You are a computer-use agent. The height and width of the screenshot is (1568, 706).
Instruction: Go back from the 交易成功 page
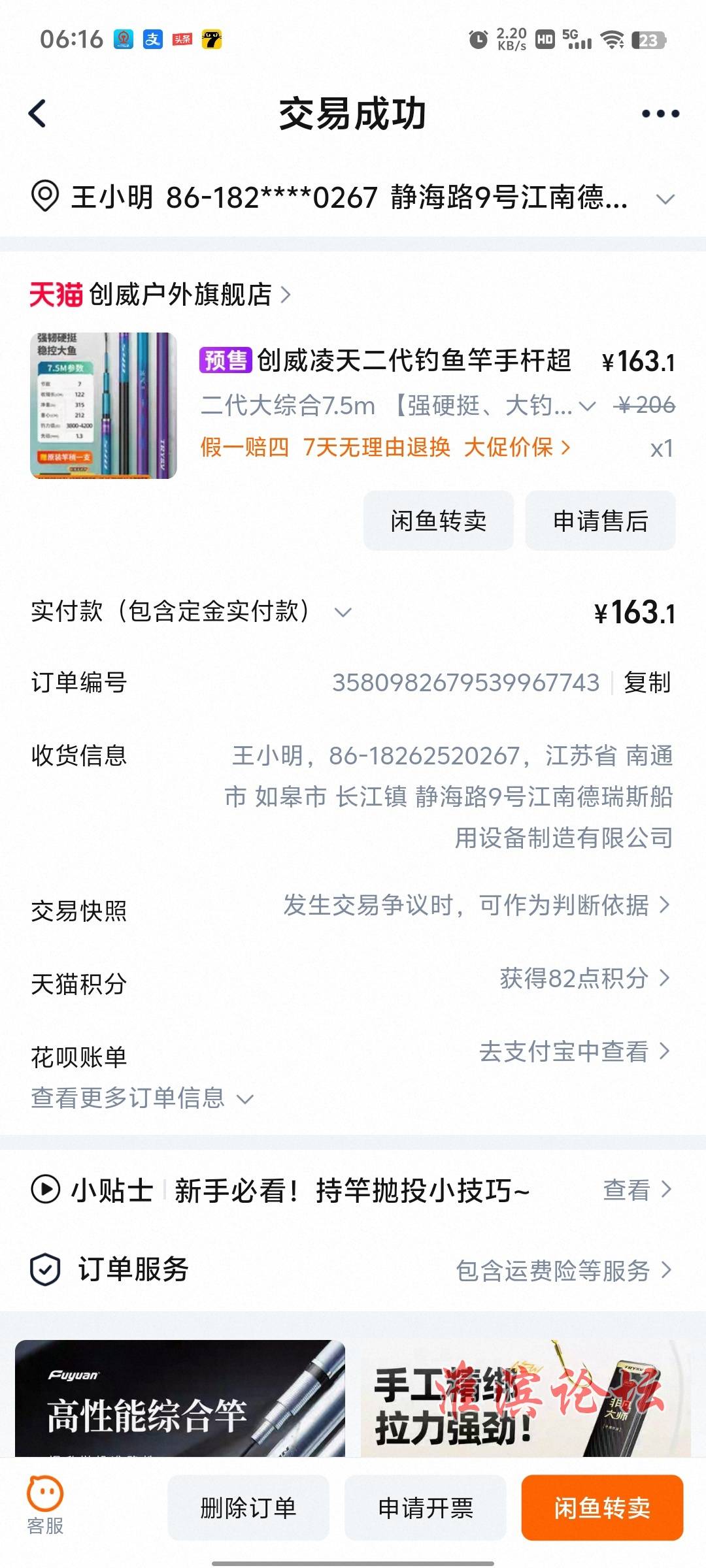(38, 114)
